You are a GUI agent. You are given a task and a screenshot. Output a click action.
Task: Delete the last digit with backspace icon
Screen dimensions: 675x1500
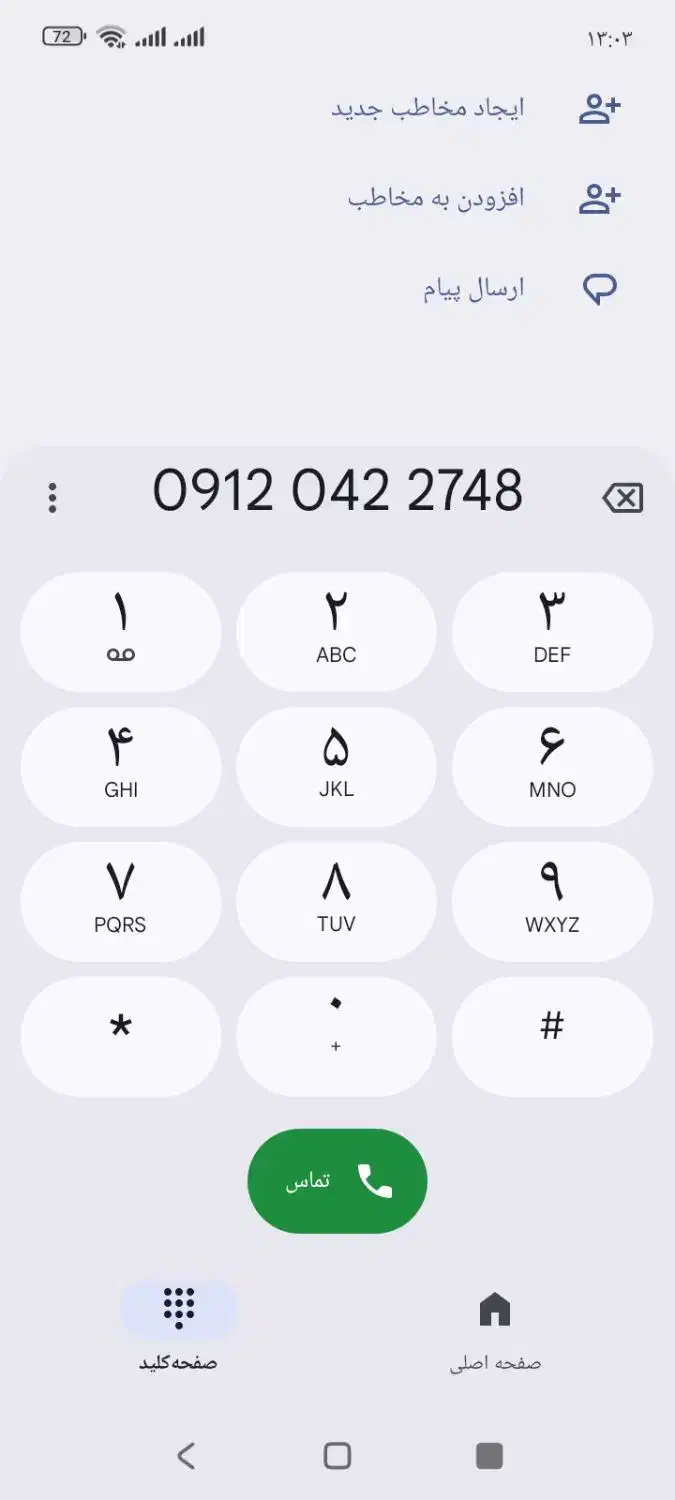622,497
